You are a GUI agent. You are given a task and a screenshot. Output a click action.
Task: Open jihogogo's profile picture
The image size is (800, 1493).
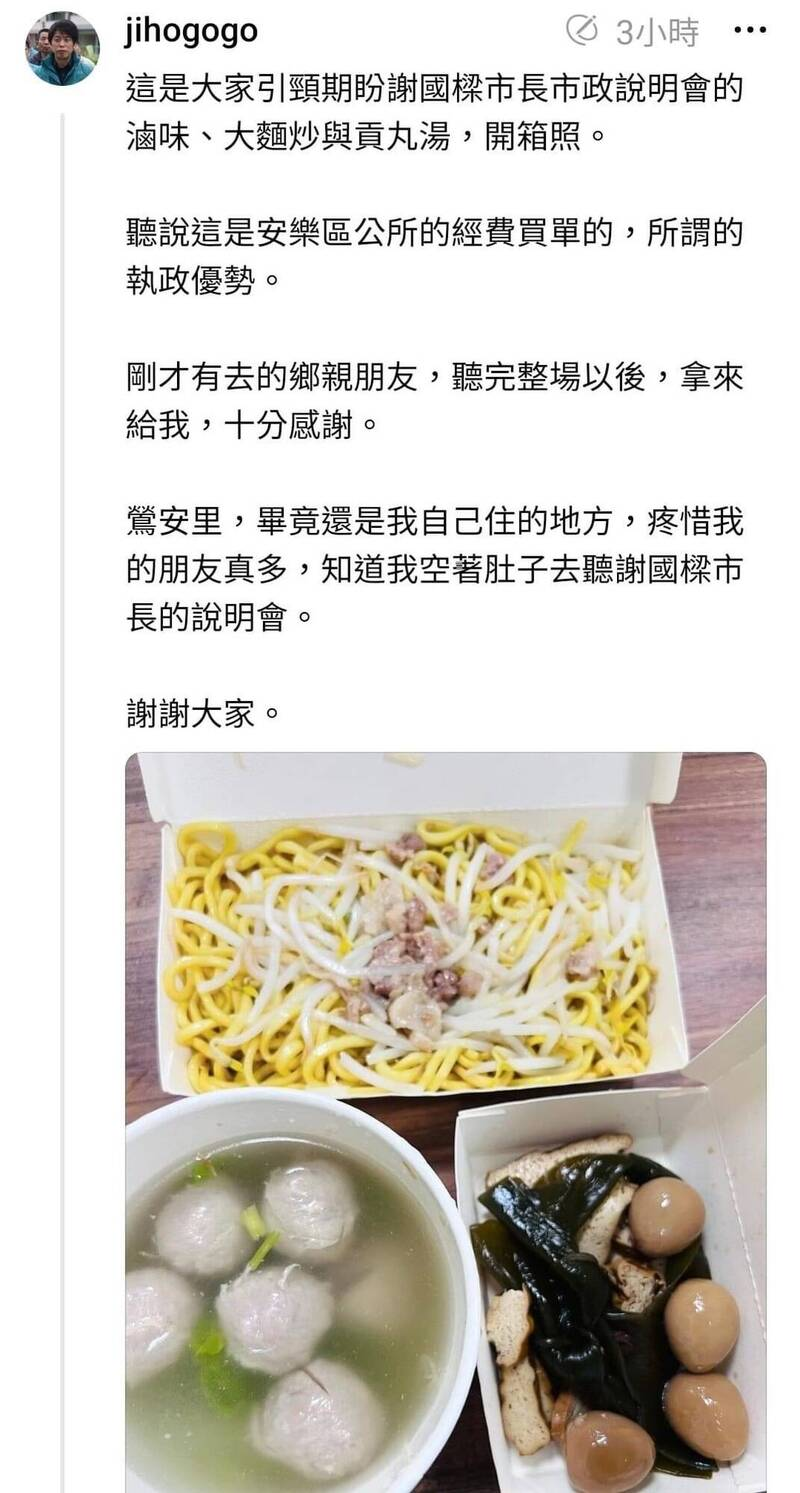pos(62,48)
